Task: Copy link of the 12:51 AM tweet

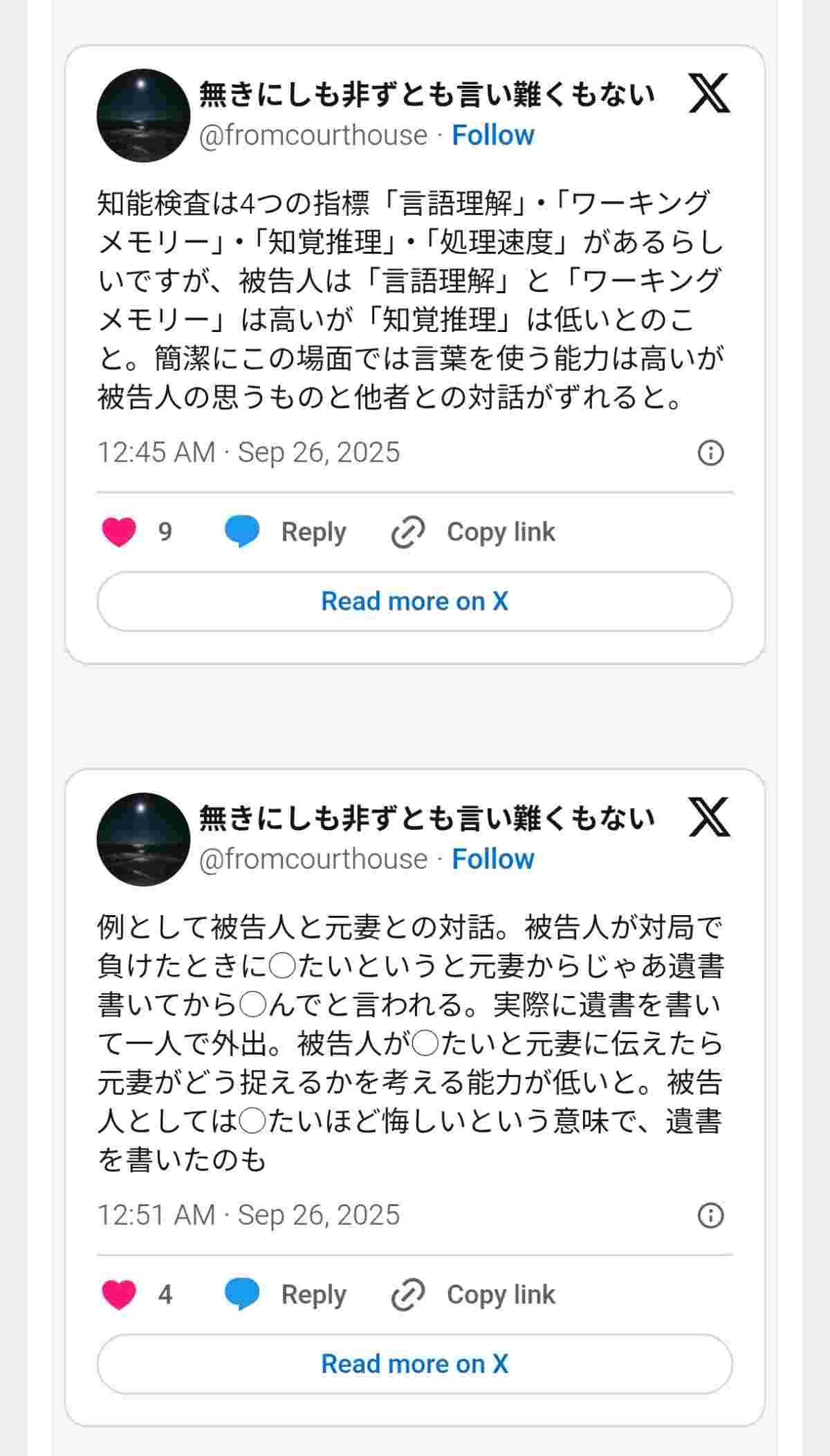Action: [473, 1294]
